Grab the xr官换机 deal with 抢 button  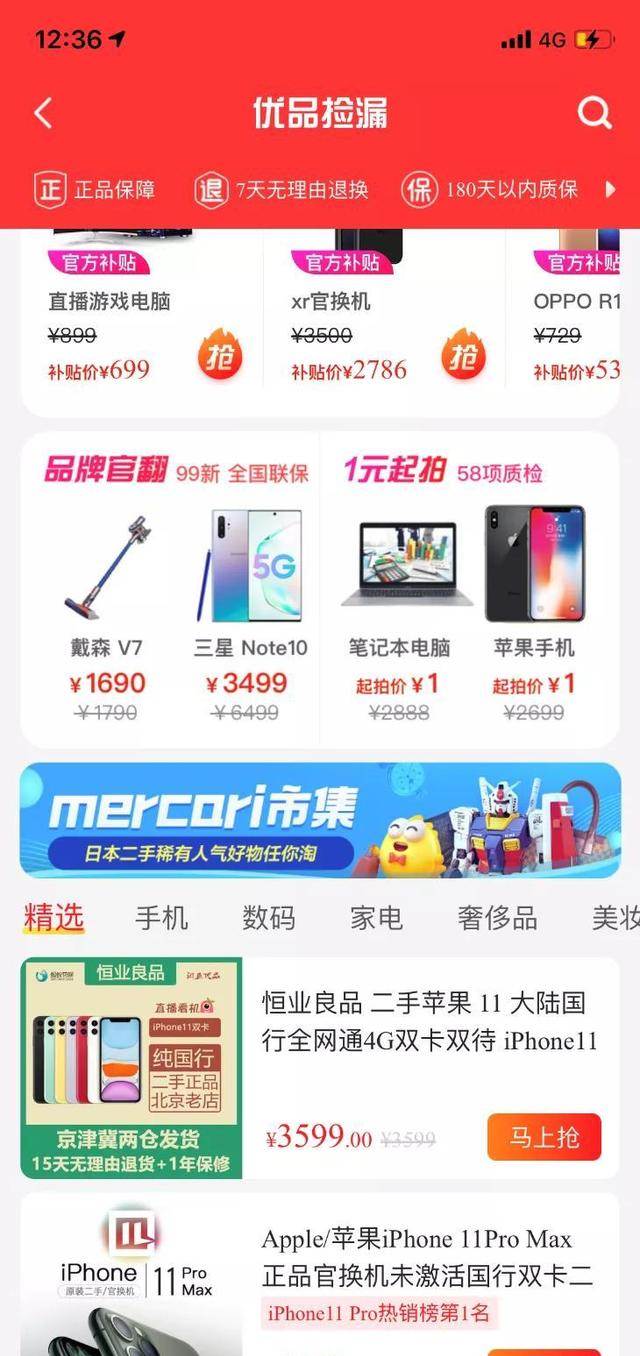(463, 356)
